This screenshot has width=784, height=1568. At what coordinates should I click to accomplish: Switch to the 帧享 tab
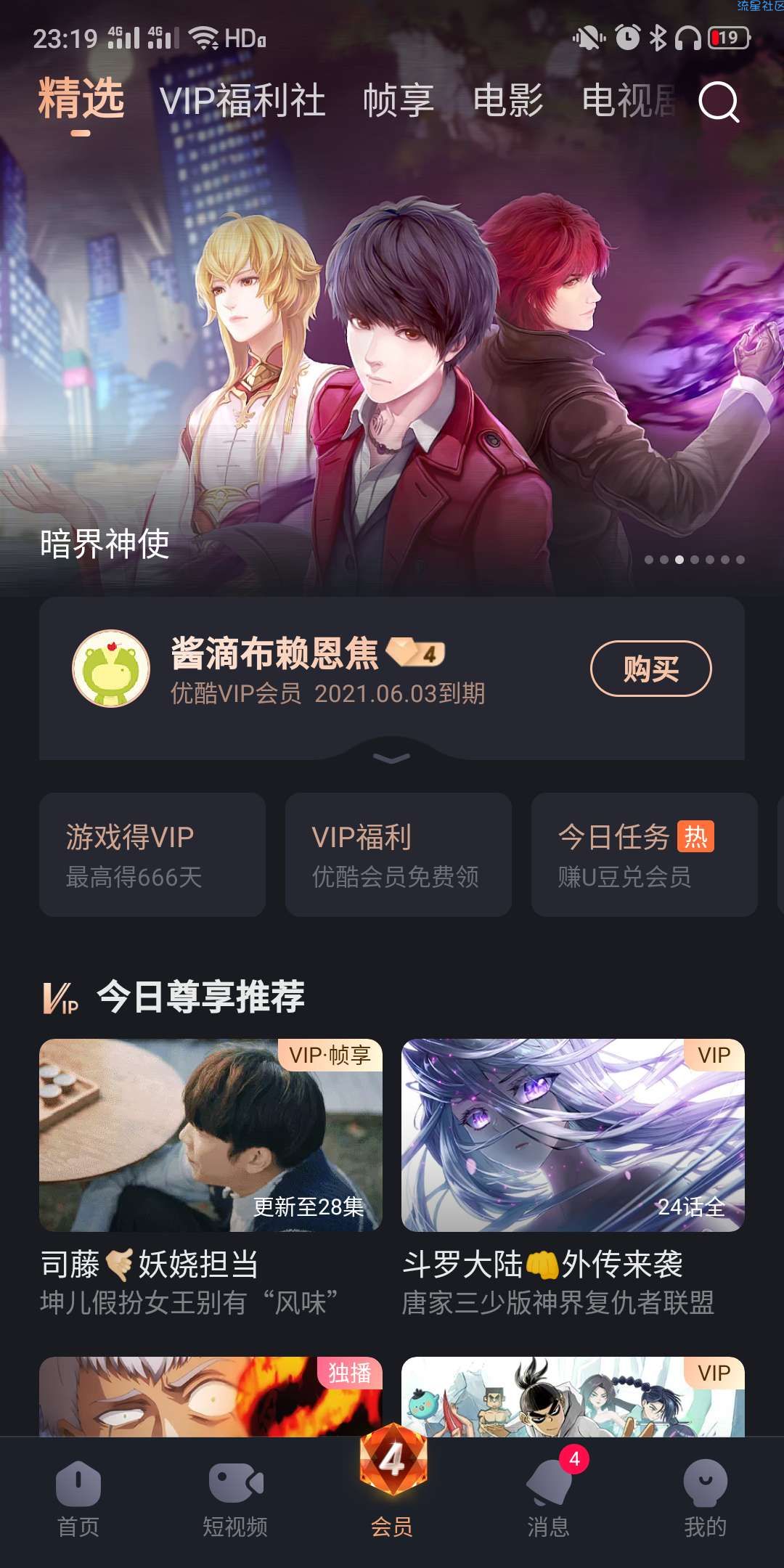(x=399, y=100)
